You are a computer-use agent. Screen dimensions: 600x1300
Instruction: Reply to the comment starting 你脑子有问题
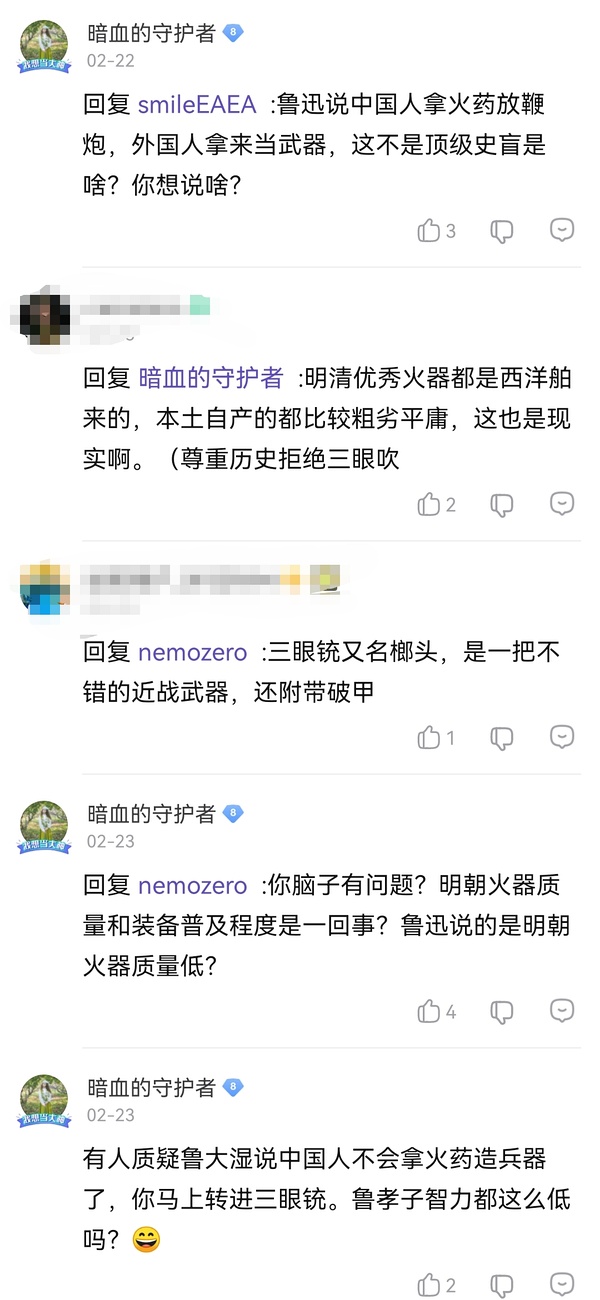562,1010
